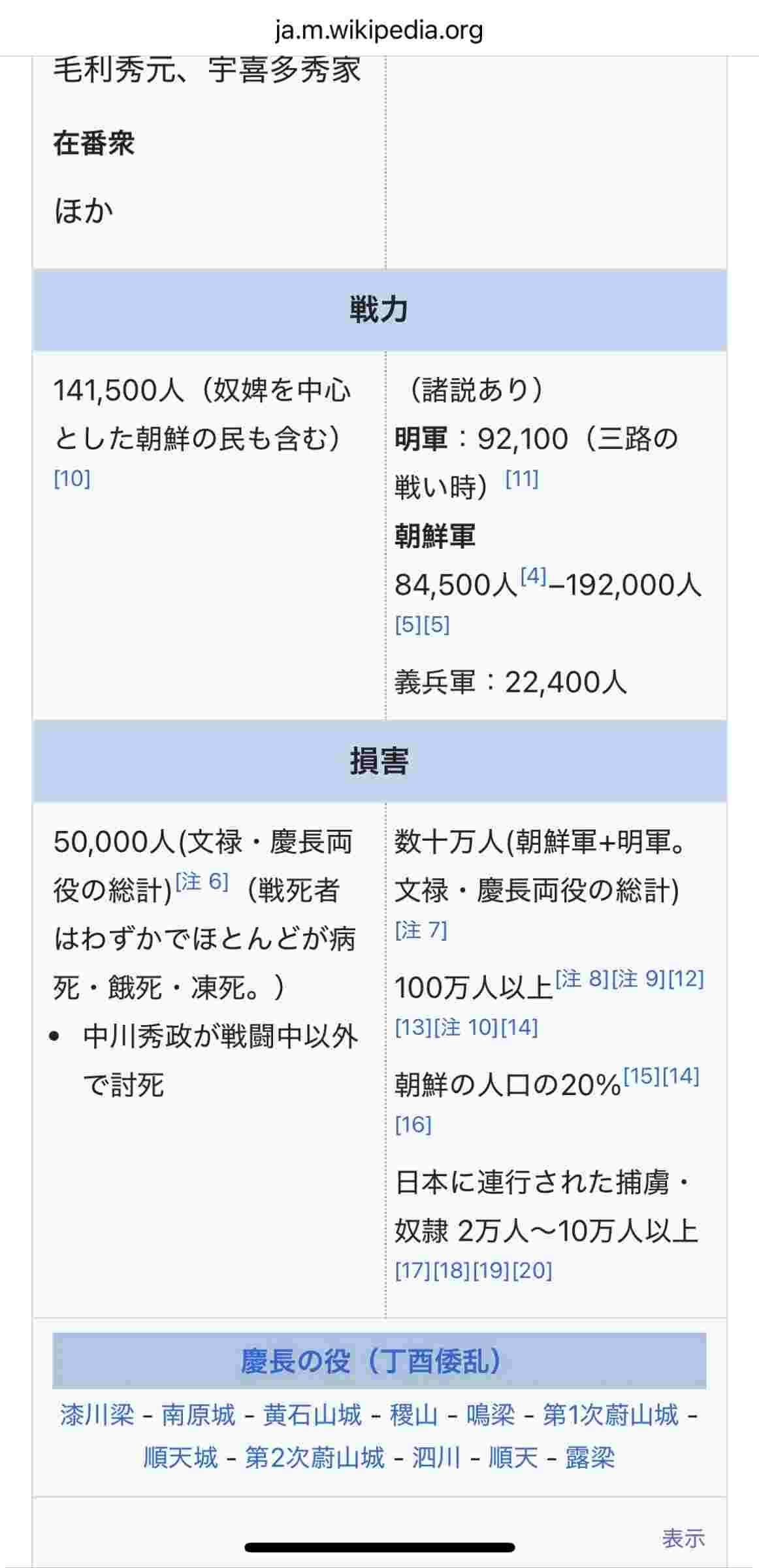This screenshot has width=759, height=1568.
Task: Expand the section with 表示
Action: (x=683, y=1539)
